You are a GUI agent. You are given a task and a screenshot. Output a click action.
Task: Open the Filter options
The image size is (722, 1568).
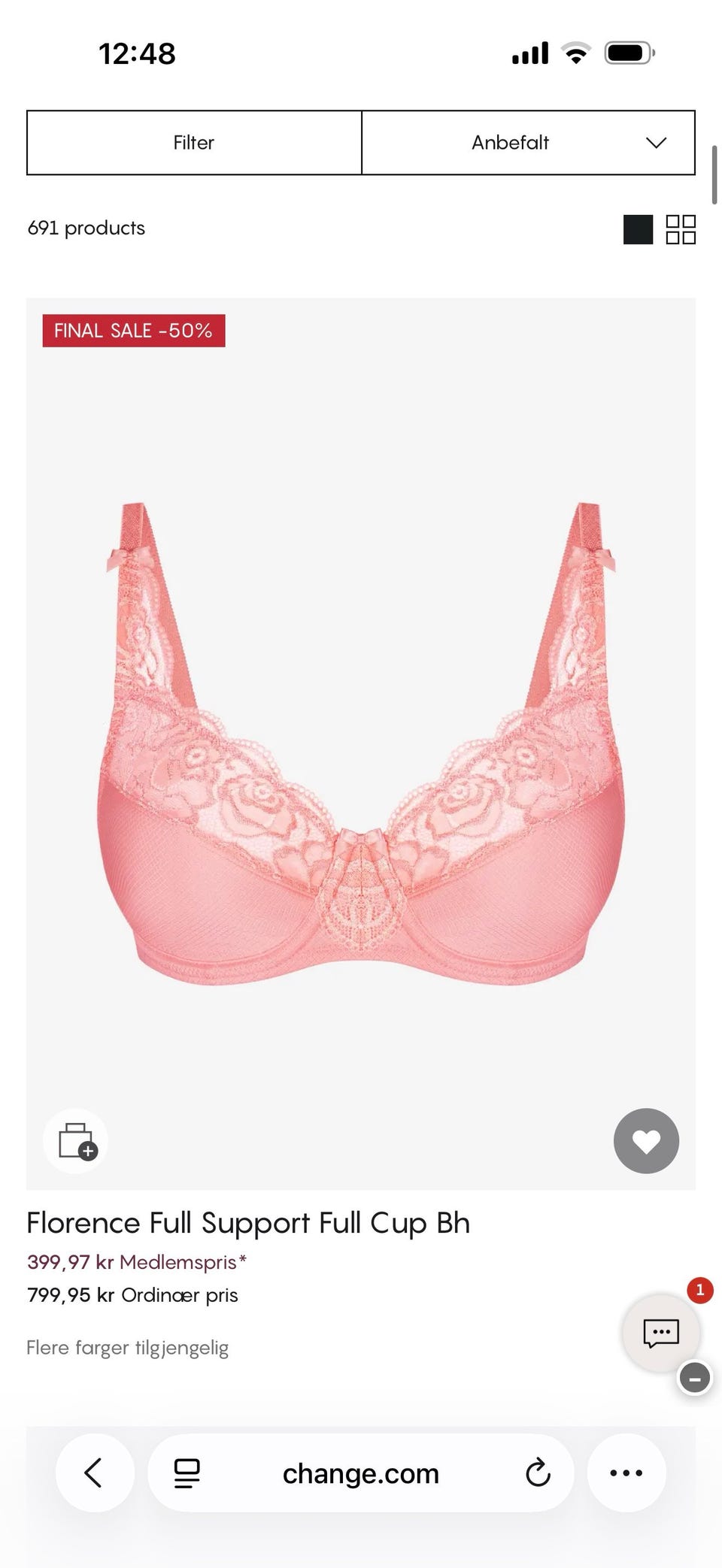click(x=194, y=143)
